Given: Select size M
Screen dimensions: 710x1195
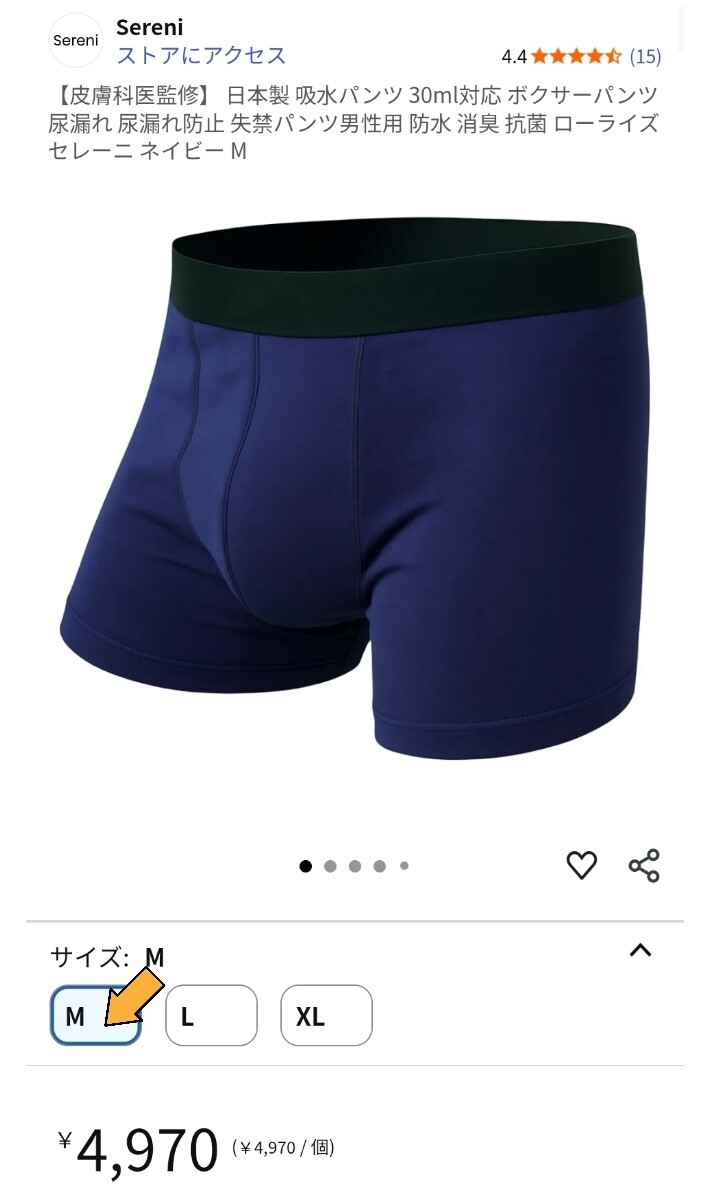Looking at the screenshot, I should click(x=95, y=1016).
